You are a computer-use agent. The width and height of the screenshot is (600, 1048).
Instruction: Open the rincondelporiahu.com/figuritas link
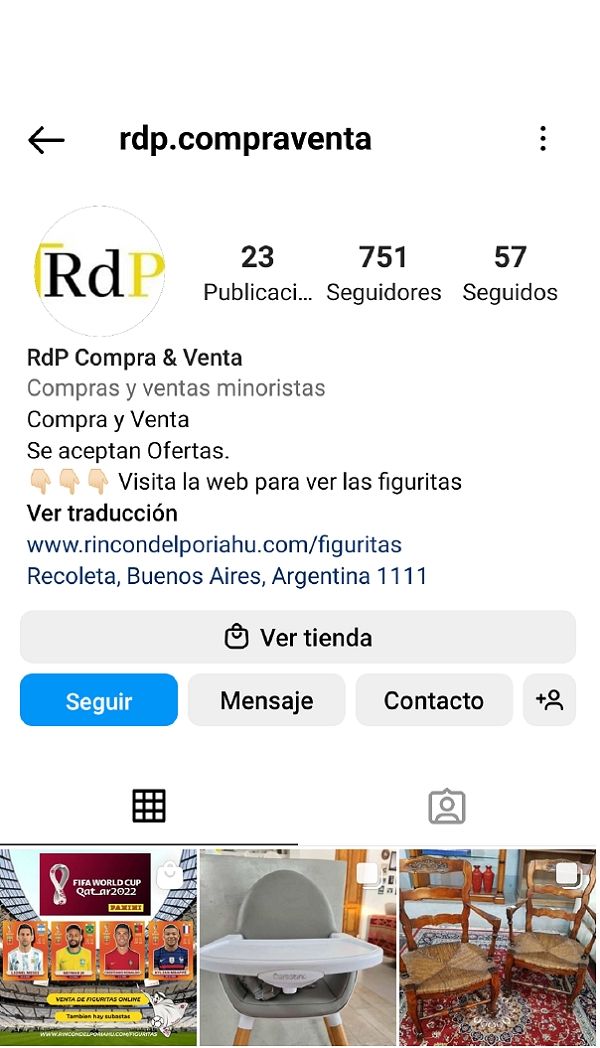pos(214,545)
